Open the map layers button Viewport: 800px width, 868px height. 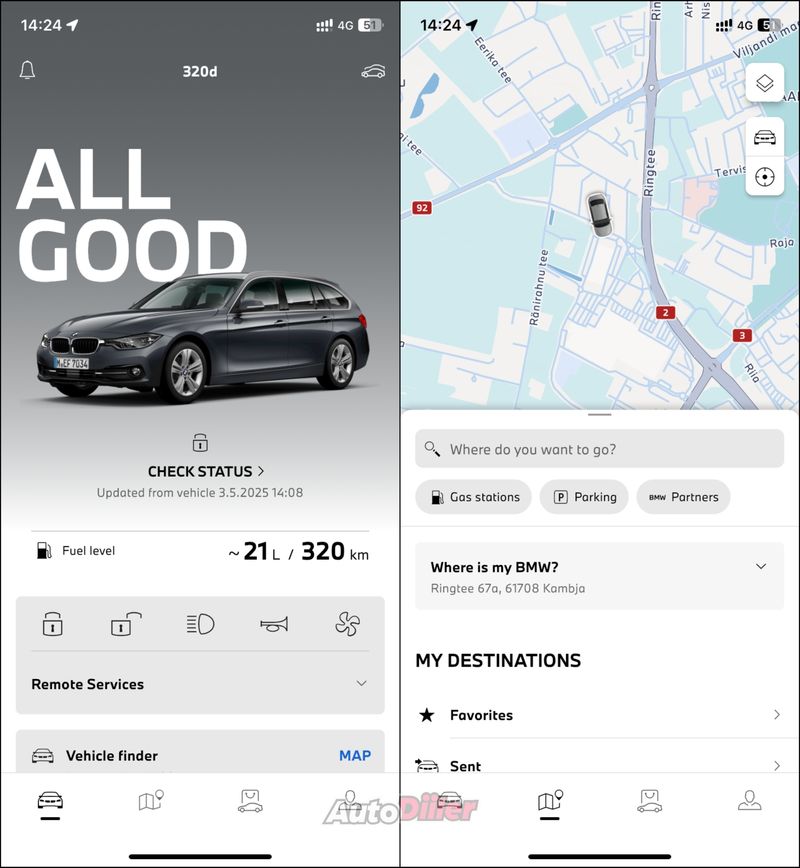tap(765, 83)
